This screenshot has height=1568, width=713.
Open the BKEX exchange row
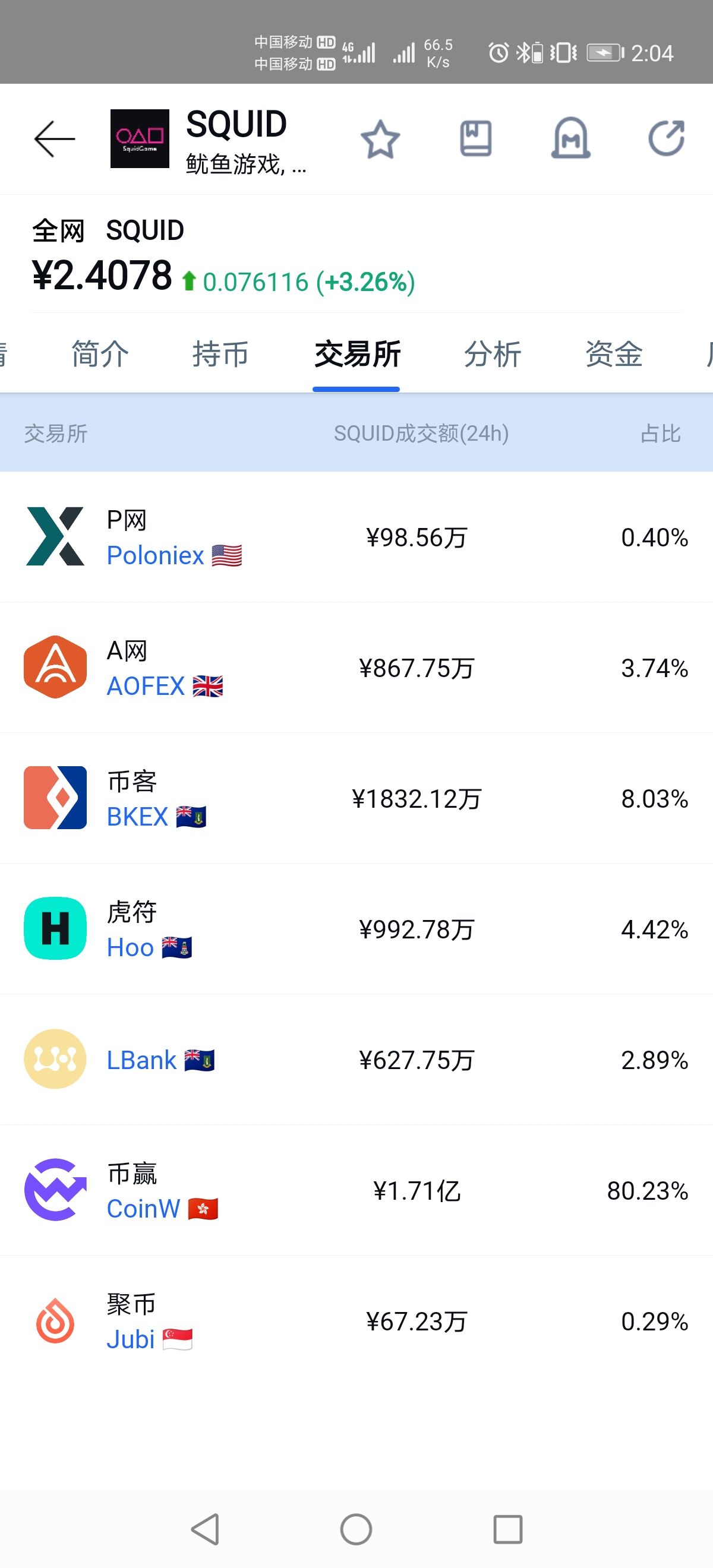point(356,798)
